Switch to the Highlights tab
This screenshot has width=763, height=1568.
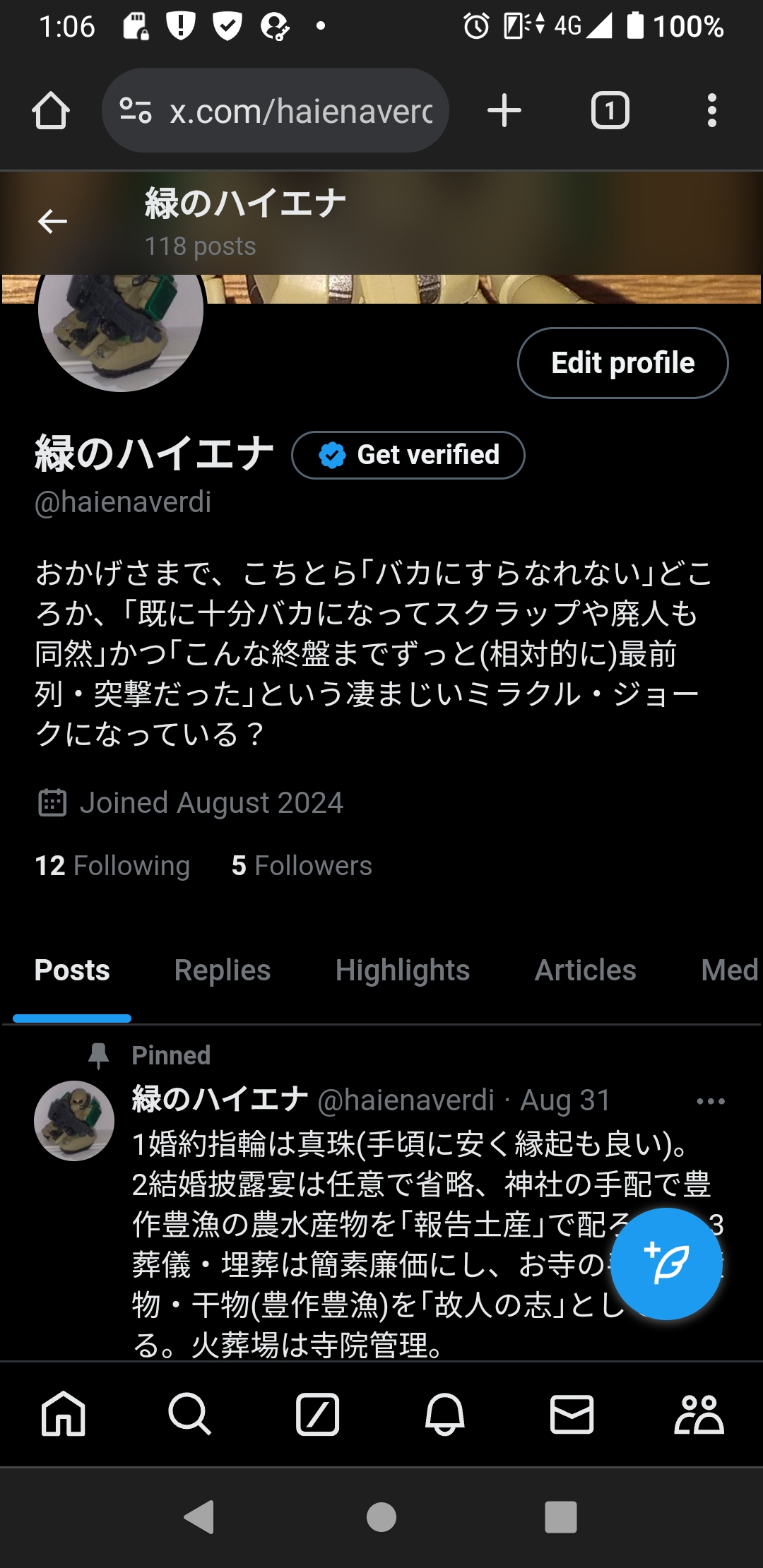[403, 970]
